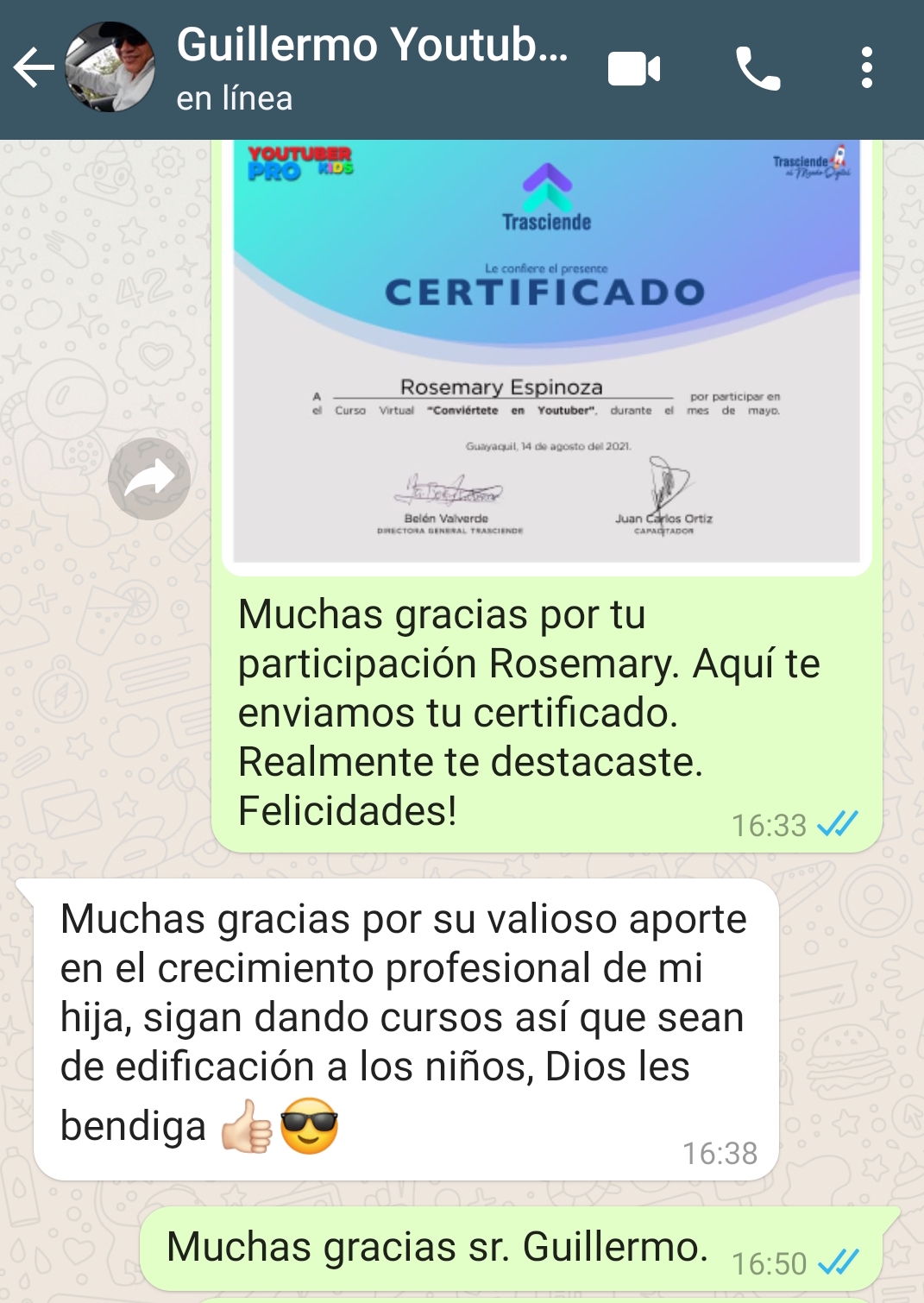Start a voice call with Guillermo
Viewport: 924px width, 1303px height.
pos(757,69)
